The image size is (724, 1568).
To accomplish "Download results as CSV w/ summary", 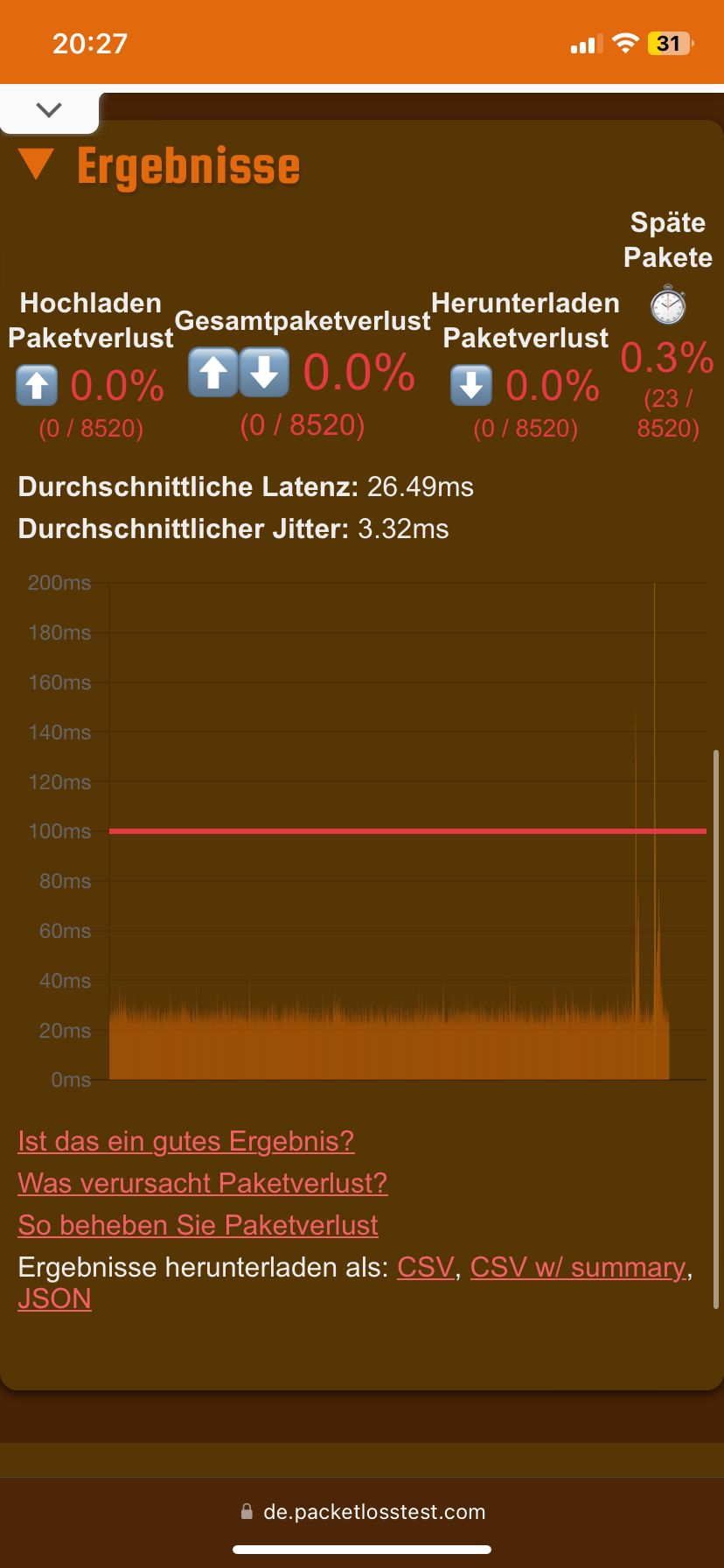I will [578, 1267].
